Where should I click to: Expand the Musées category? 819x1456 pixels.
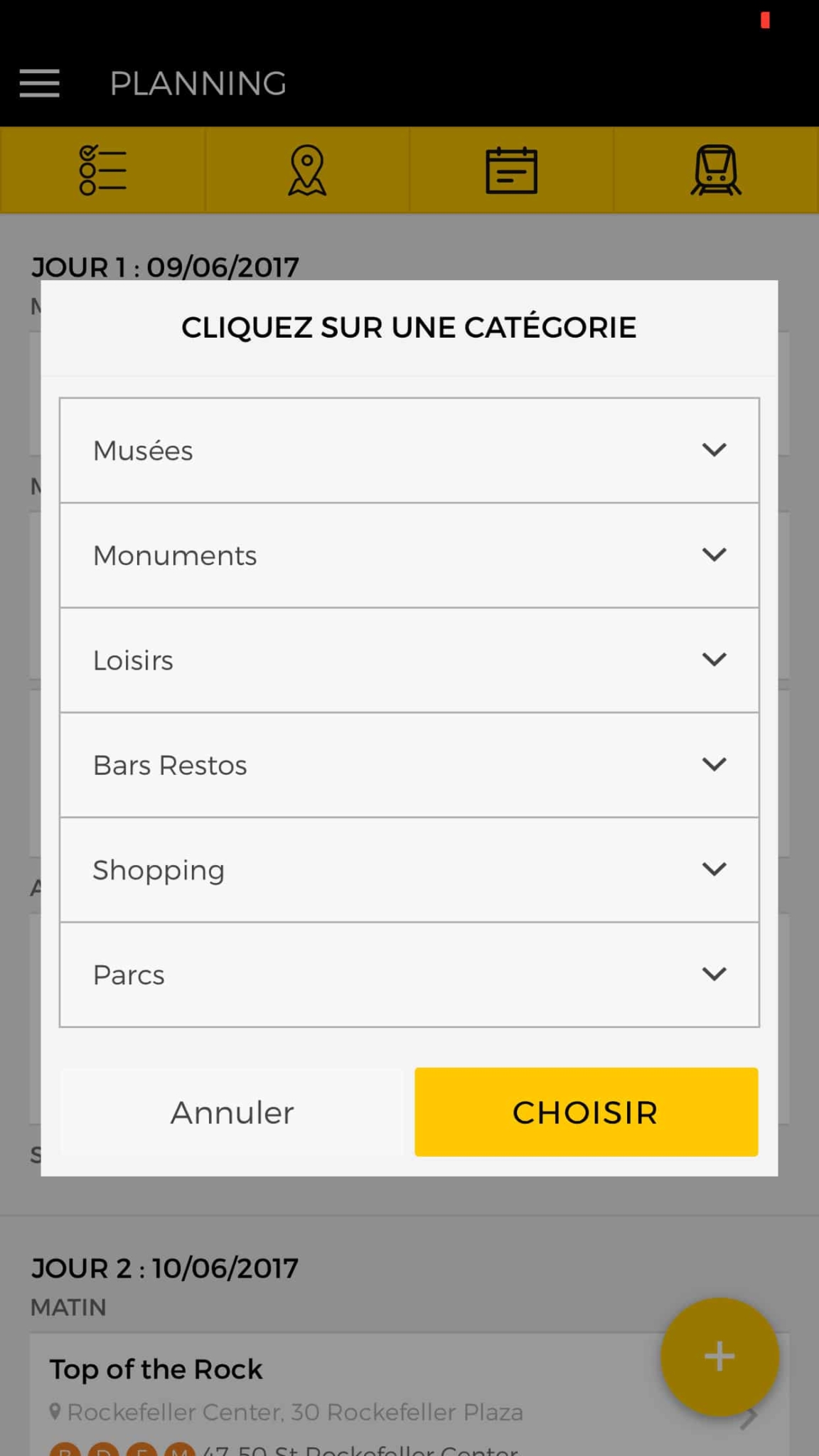tap(409, 451)
